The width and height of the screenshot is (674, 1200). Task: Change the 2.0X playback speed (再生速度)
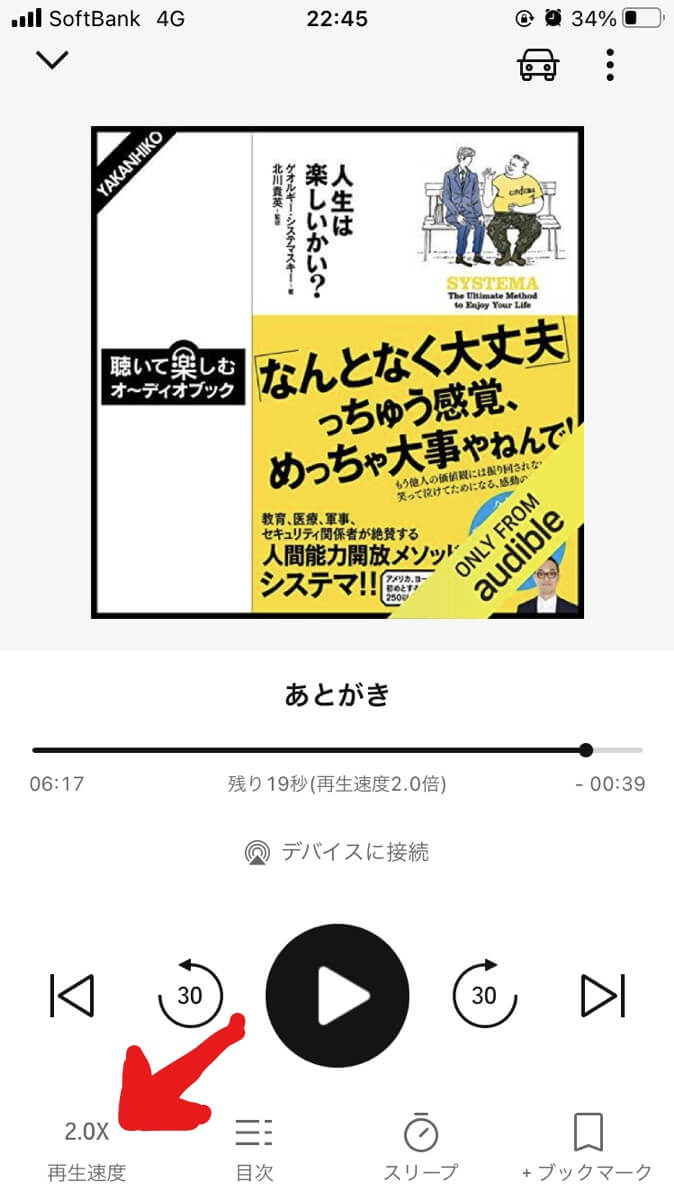87,1149
